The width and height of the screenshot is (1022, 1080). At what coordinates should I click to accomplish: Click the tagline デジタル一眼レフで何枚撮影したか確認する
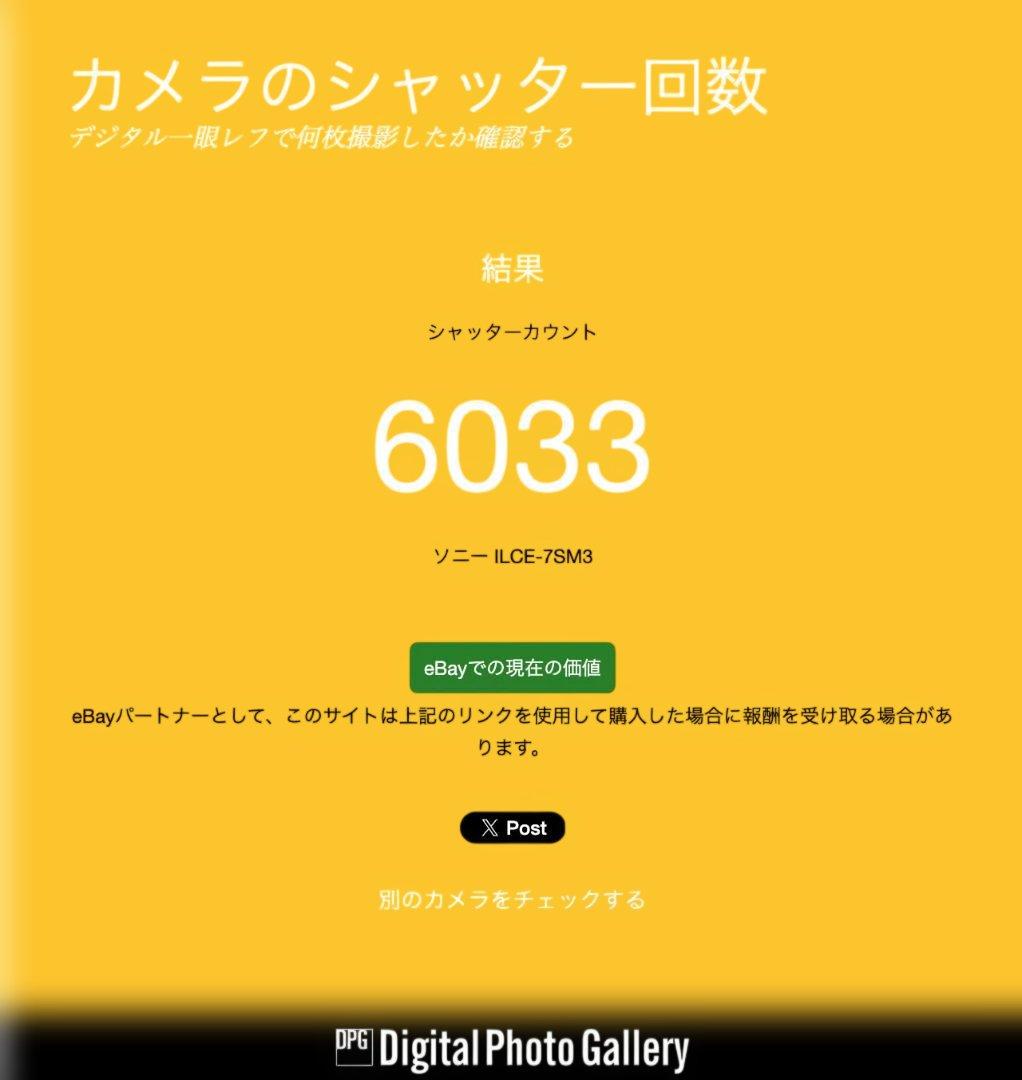(320, 137)
